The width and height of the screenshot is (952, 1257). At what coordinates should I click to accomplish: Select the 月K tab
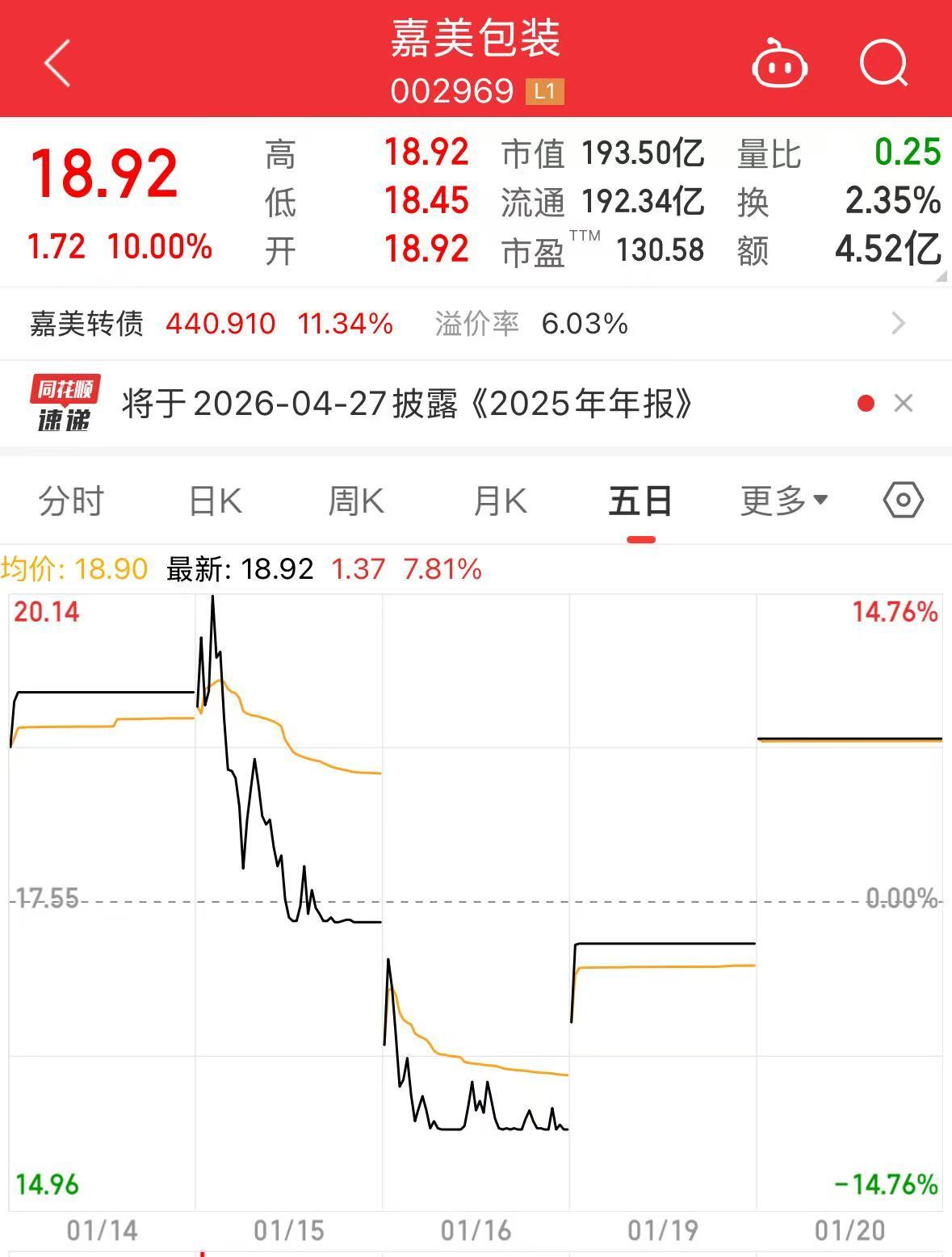tap(501, 500)
